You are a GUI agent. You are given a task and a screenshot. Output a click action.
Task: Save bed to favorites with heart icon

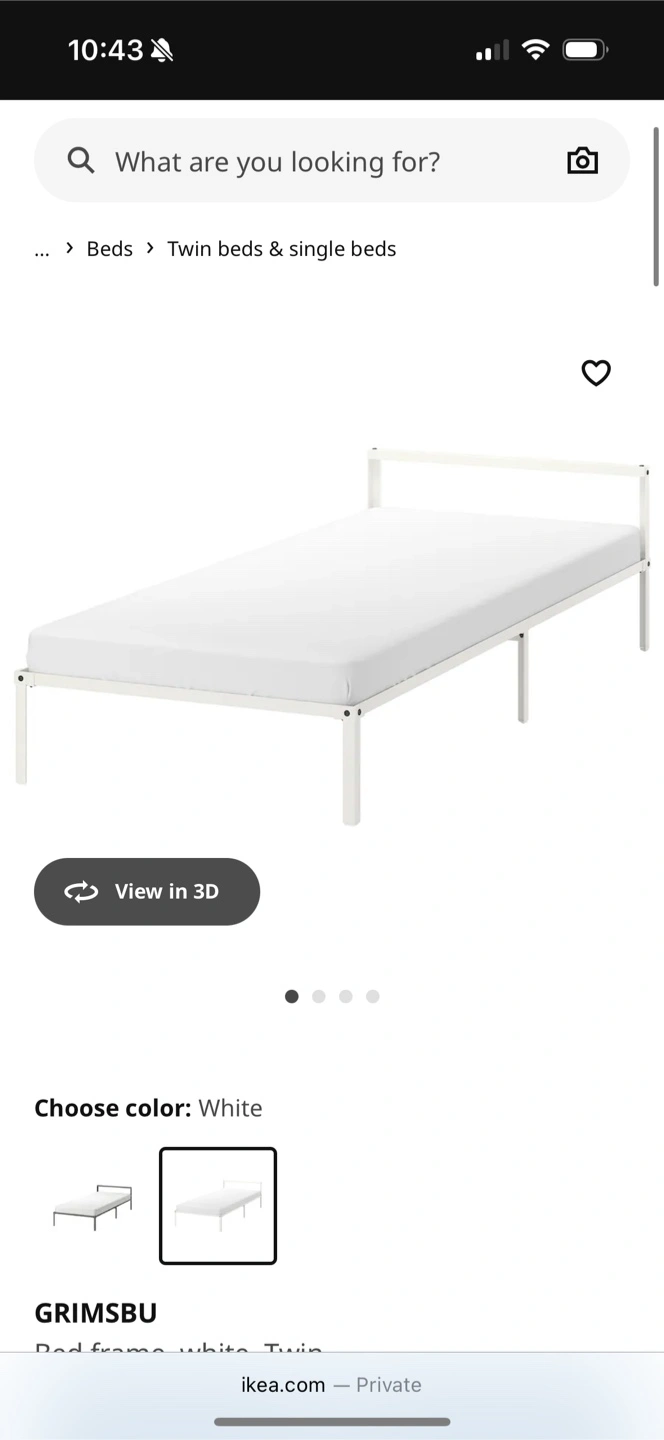coord(596,373)
